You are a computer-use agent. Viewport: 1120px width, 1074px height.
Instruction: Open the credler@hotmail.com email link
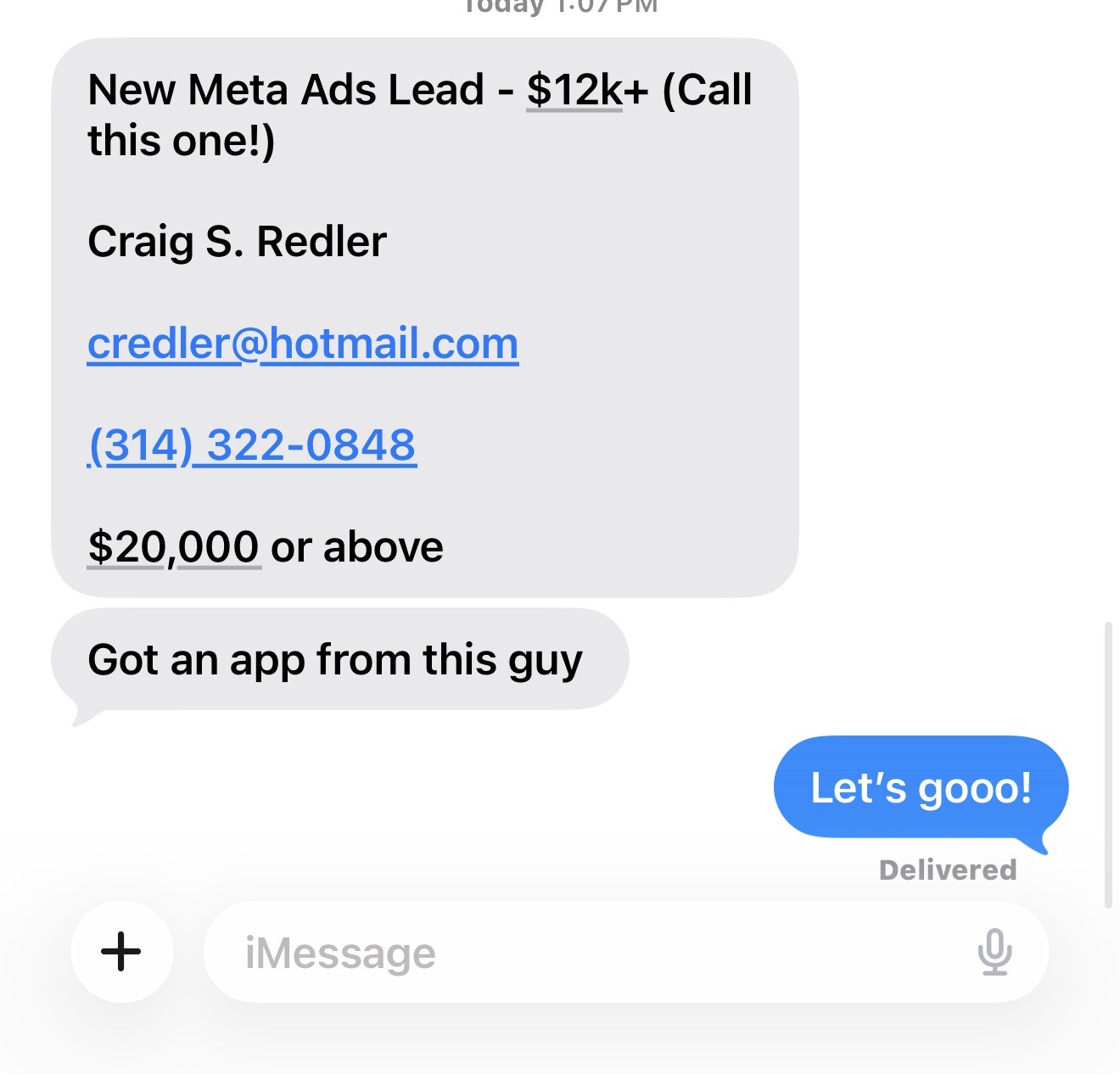coord(303,344)
